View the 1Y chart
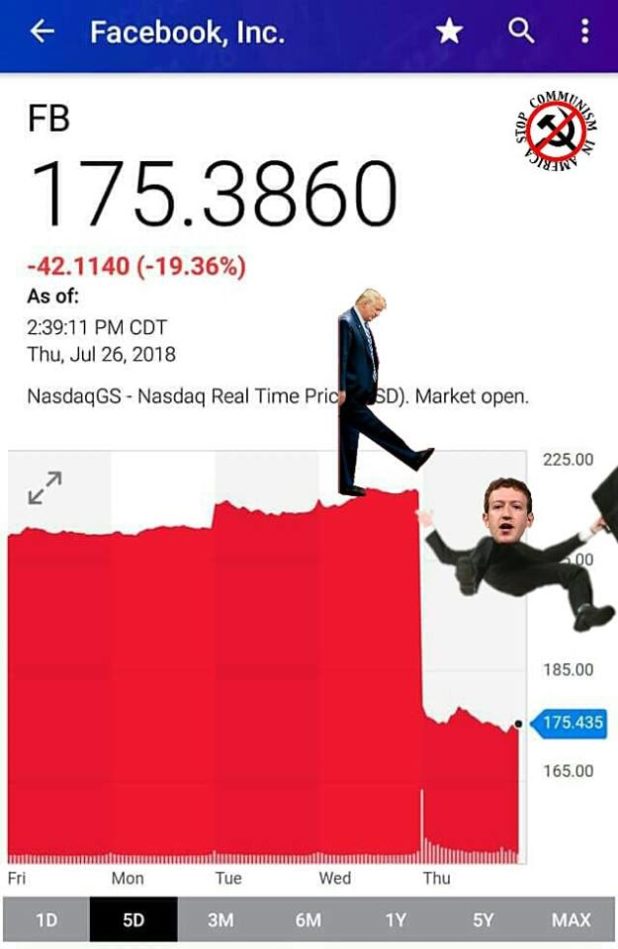The width and height of the screenshot is (618, 949). click(x=396, y=920)
